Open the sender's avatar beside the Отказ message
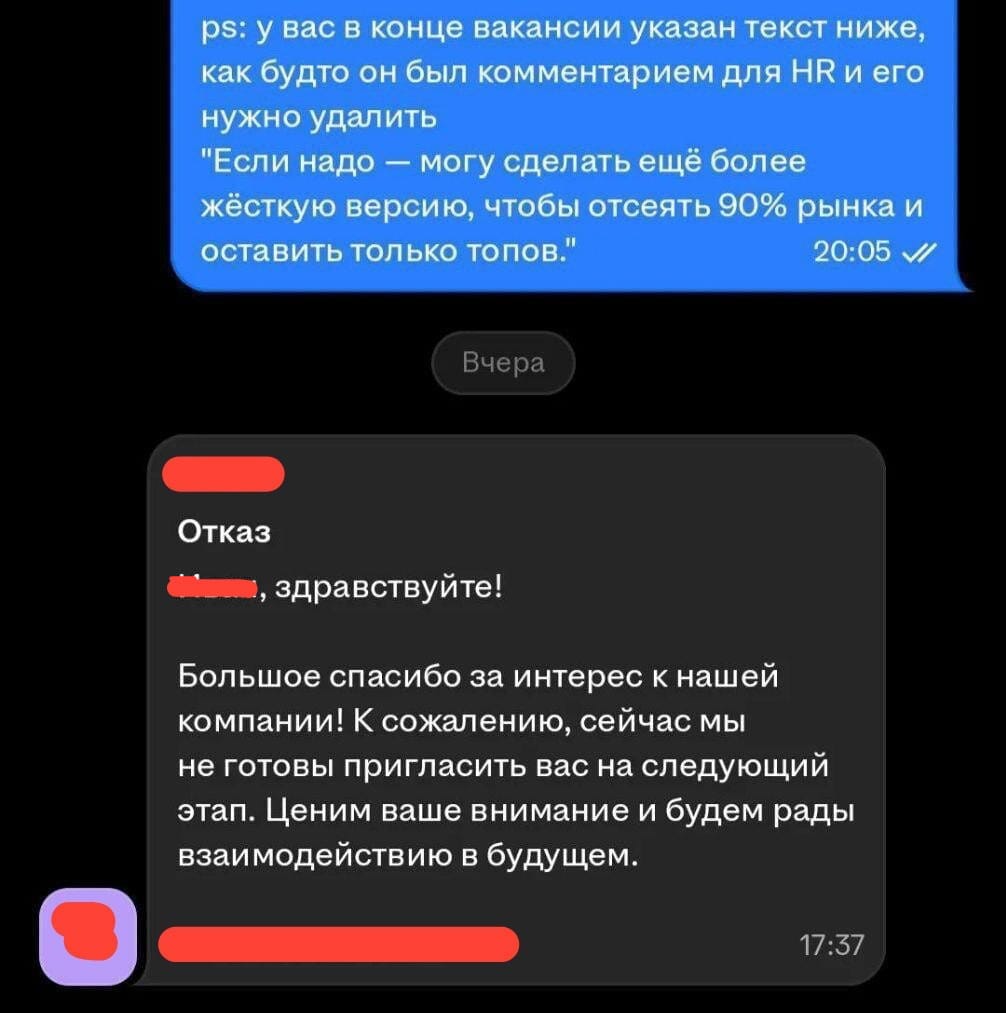The width and height of the screenshot is (1006, 1013). 88,937
